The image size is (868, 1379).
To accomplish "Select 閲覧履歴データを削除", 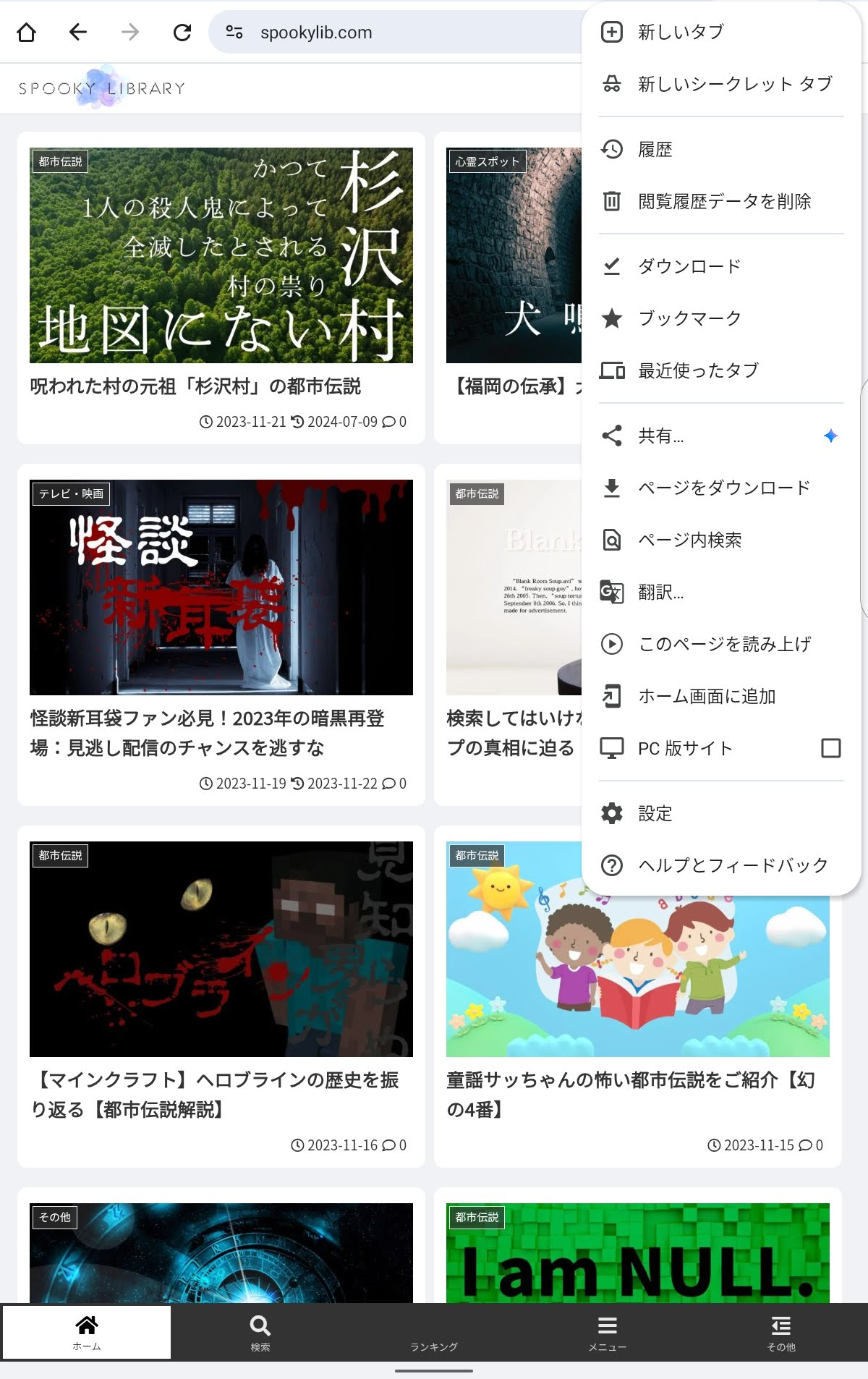I will click(723, 201).
